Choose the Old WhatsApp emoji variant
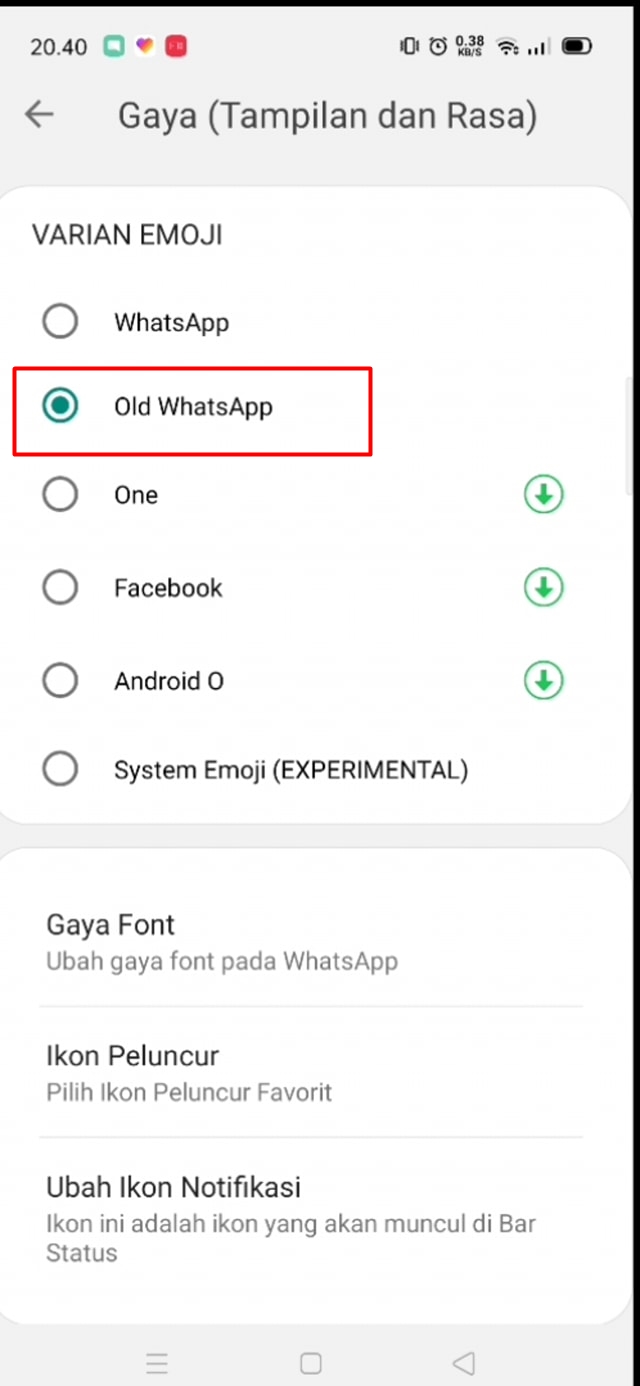640x1386 pixels. coord(60,406)
